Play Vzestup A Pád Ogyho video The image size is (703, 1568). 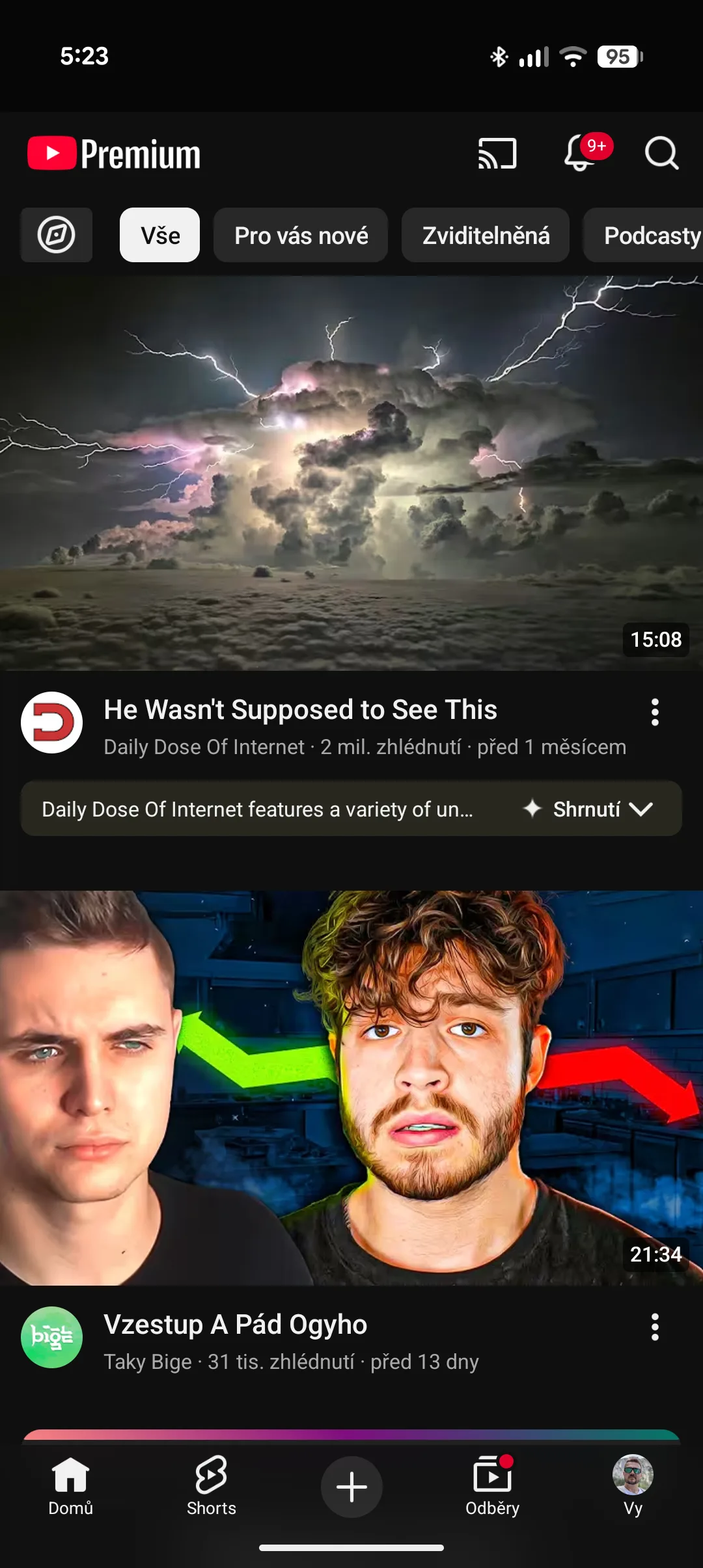(x=351, y=1088)
